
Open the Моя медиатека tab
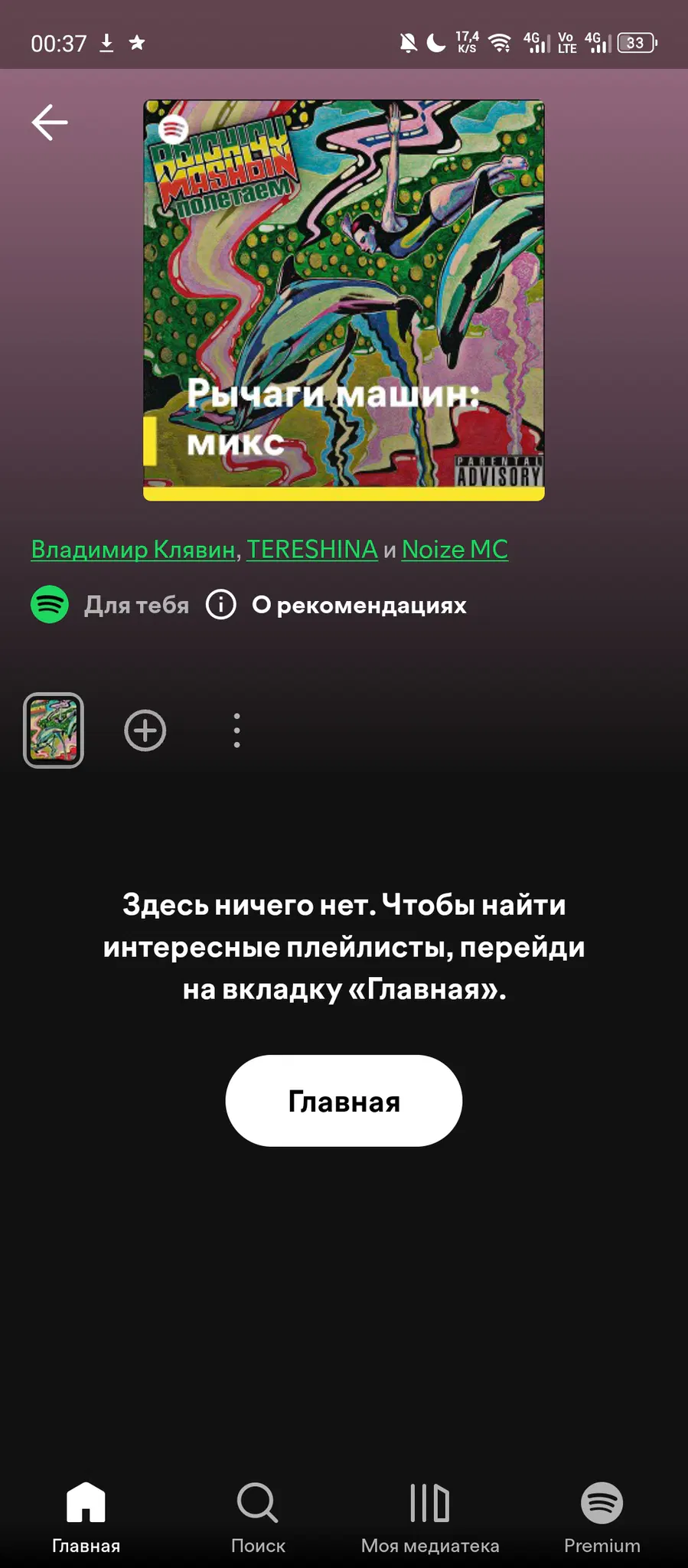pyautogui.click(x=430, y=1517)
